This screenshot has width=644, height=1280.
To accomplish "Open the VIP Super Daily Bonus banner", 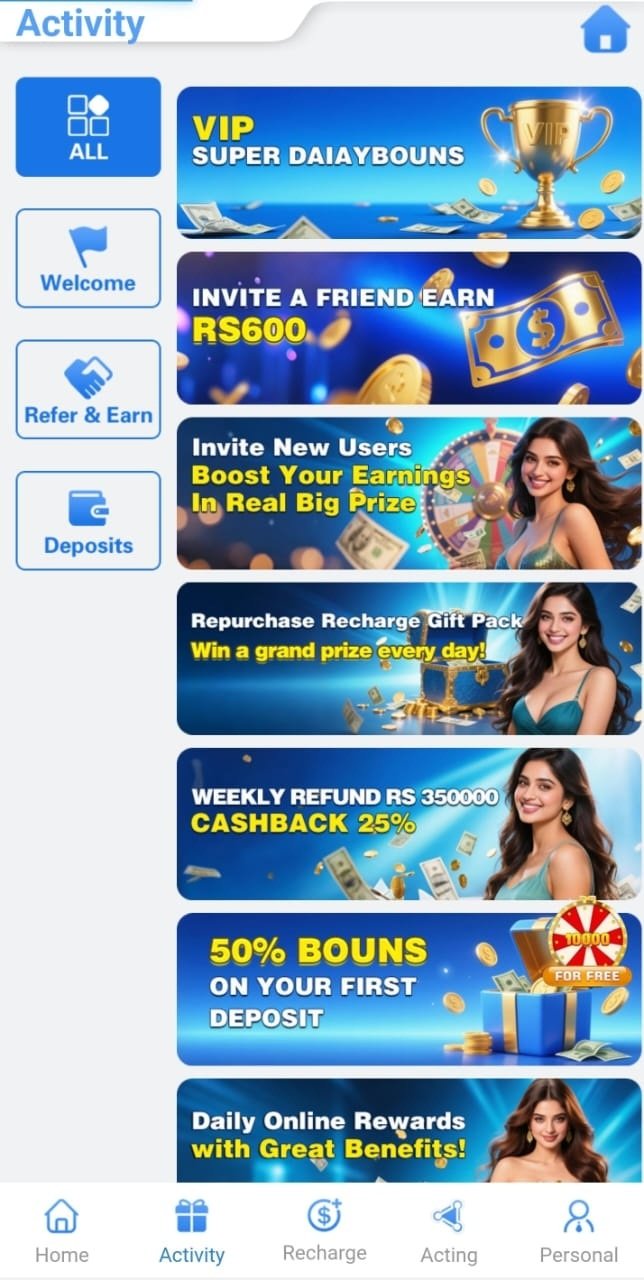I will [x=409, y=162].
